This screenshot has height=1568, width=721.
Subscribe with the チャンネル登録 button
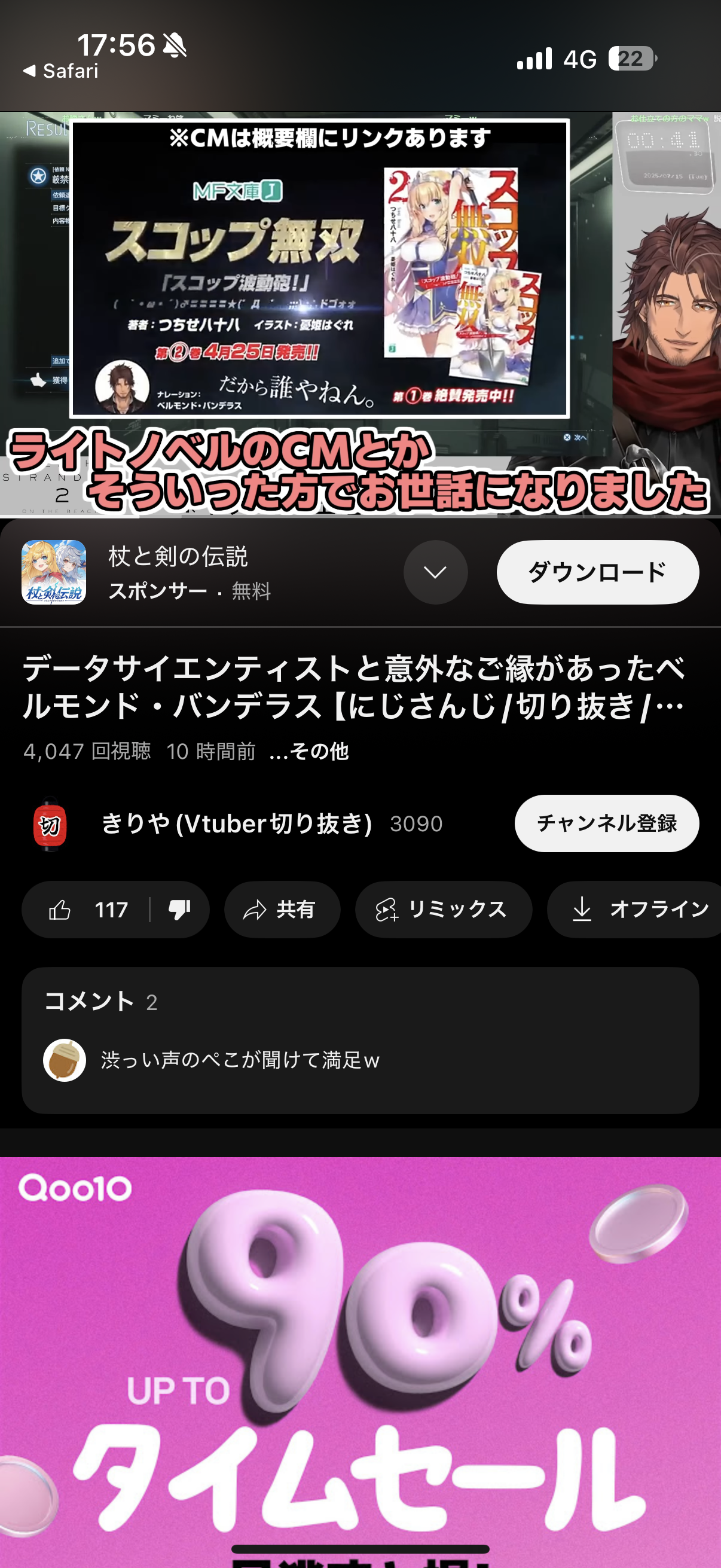607,823
